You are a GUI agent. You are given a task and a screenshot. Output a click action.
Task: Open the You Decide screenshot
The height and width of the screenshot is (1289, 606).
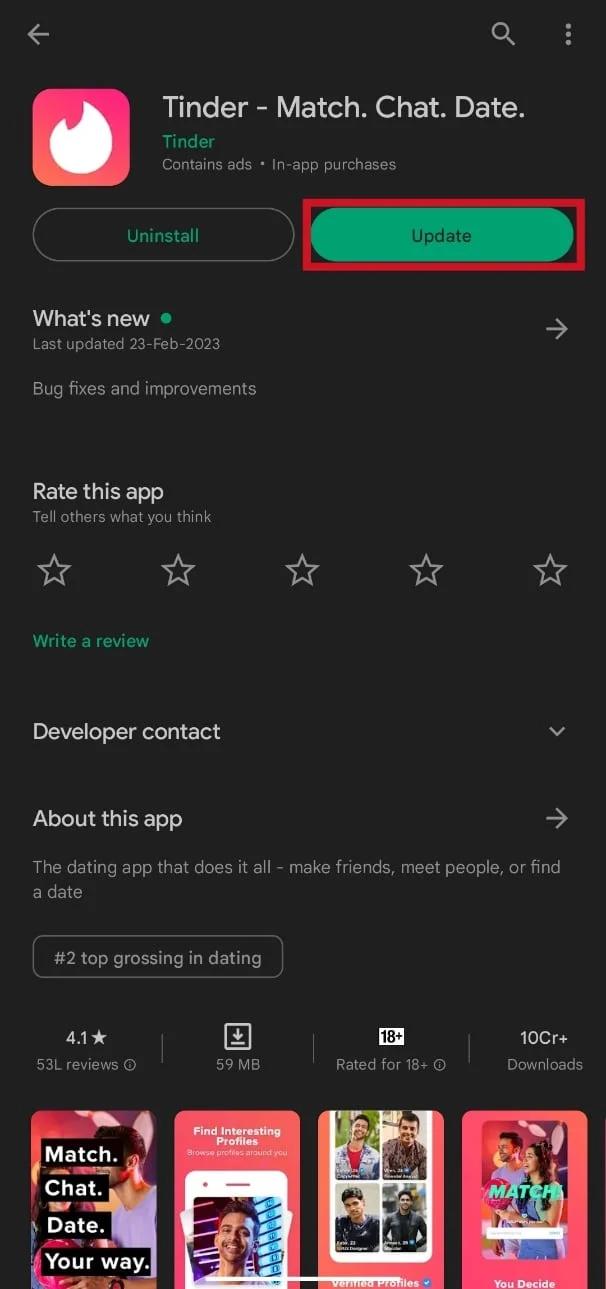click(524, 1198)
